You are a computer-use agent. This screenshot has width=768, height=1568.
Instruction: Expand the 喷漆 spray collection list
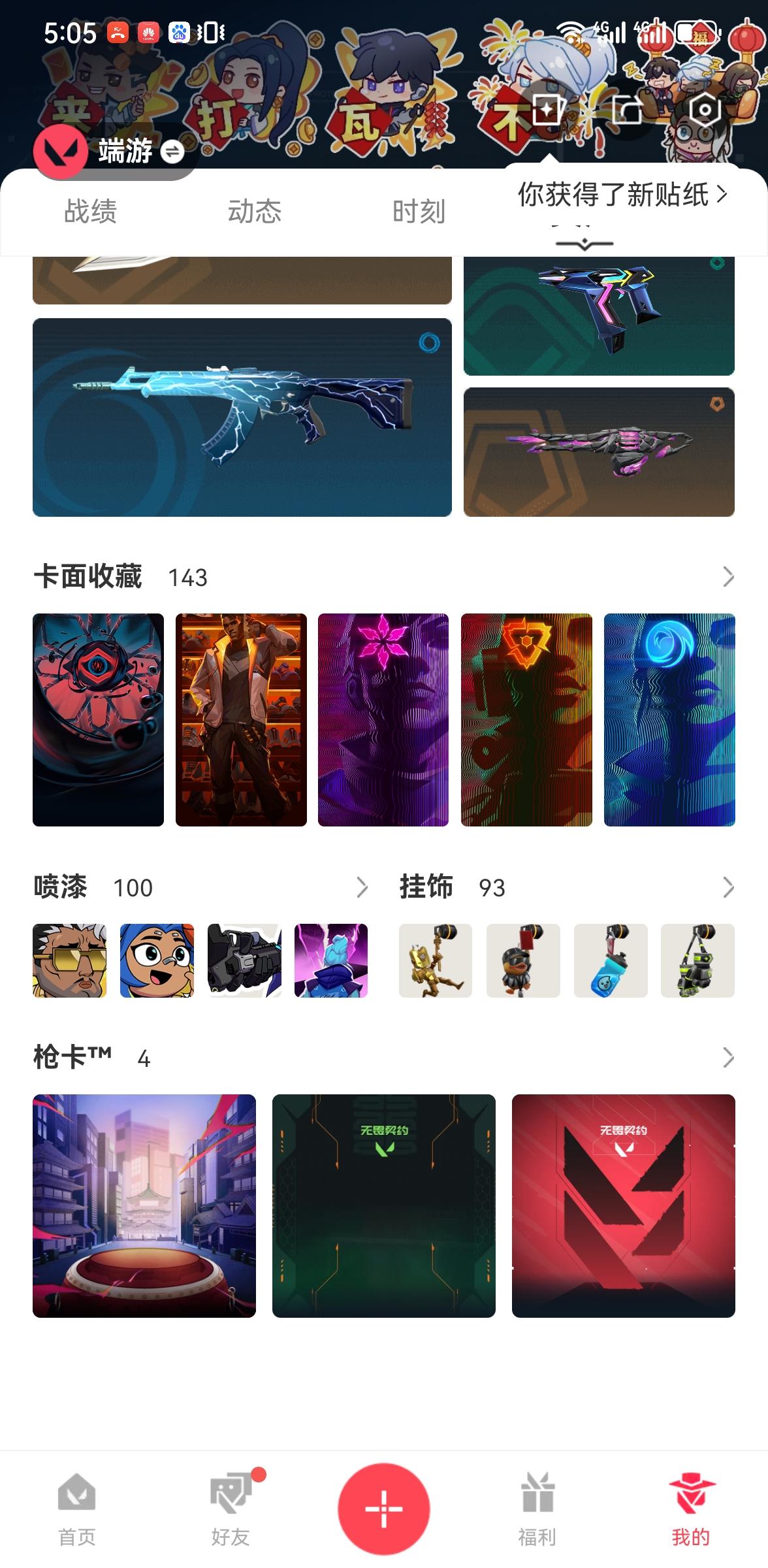point(364,887)
